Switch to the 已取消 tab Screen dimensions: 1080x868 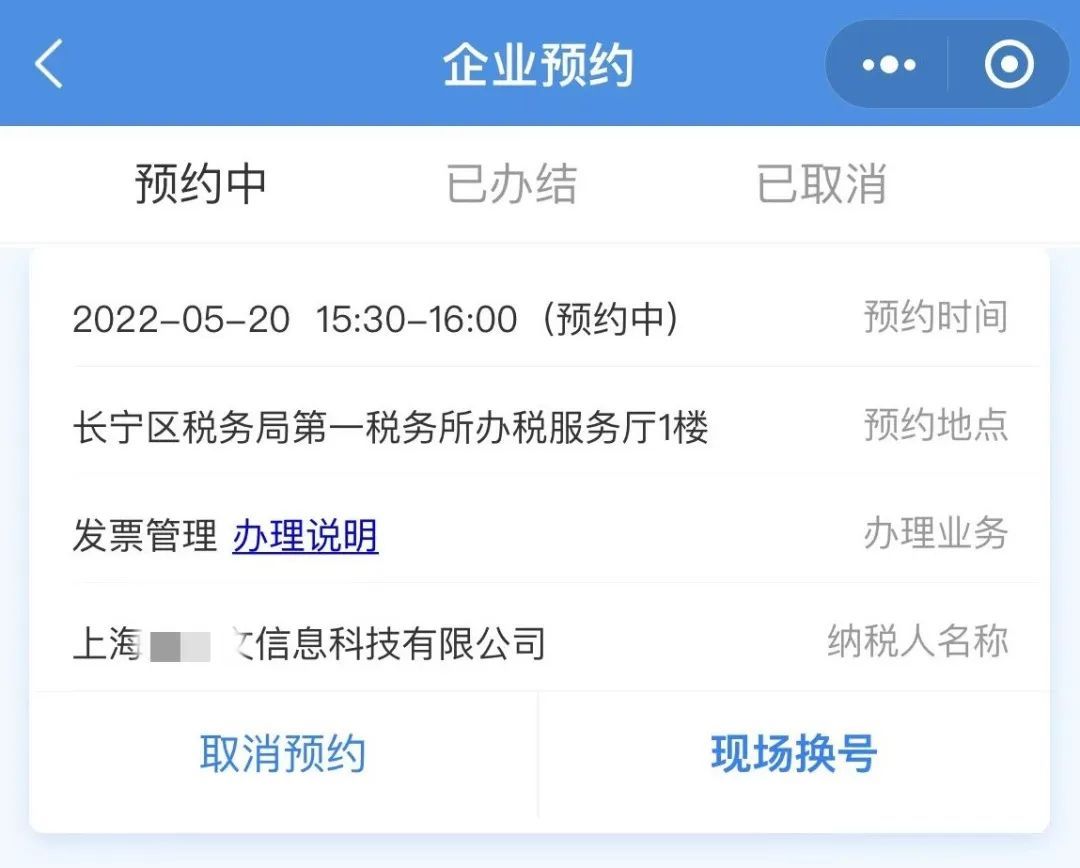tap(821, 184)
